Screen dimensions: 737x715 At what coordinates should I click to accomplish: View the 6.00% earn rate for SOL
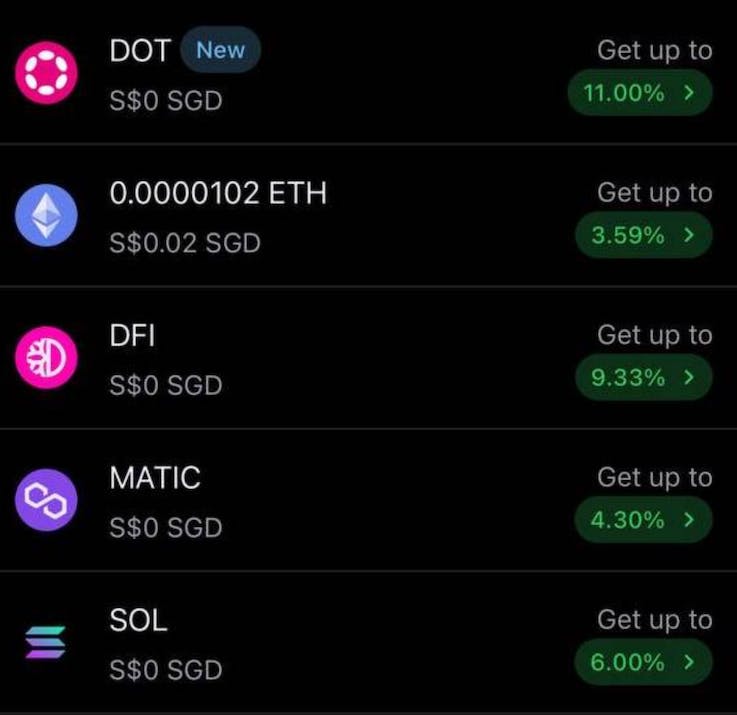point(643,662)
